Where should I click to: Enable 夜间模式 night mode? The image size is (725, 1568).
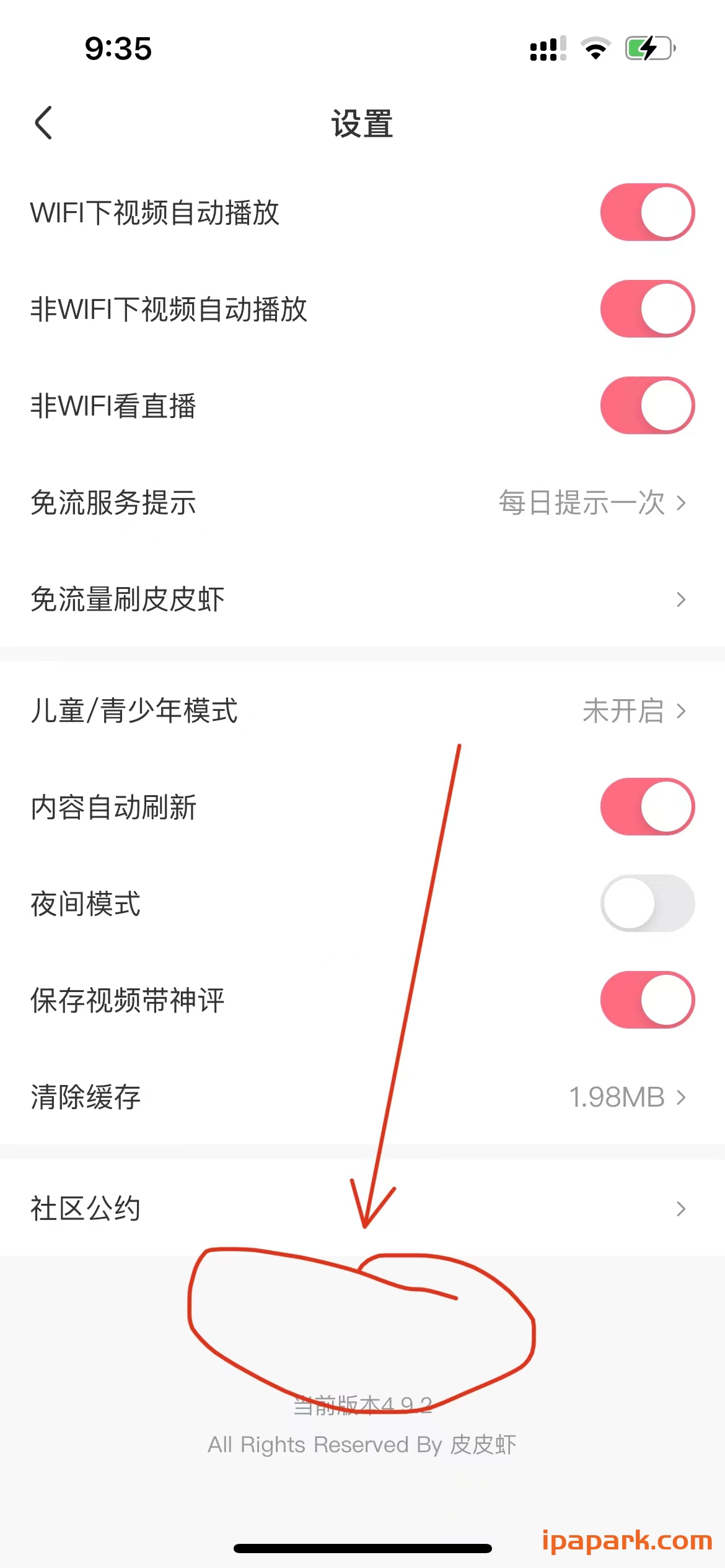pos(647,903)
